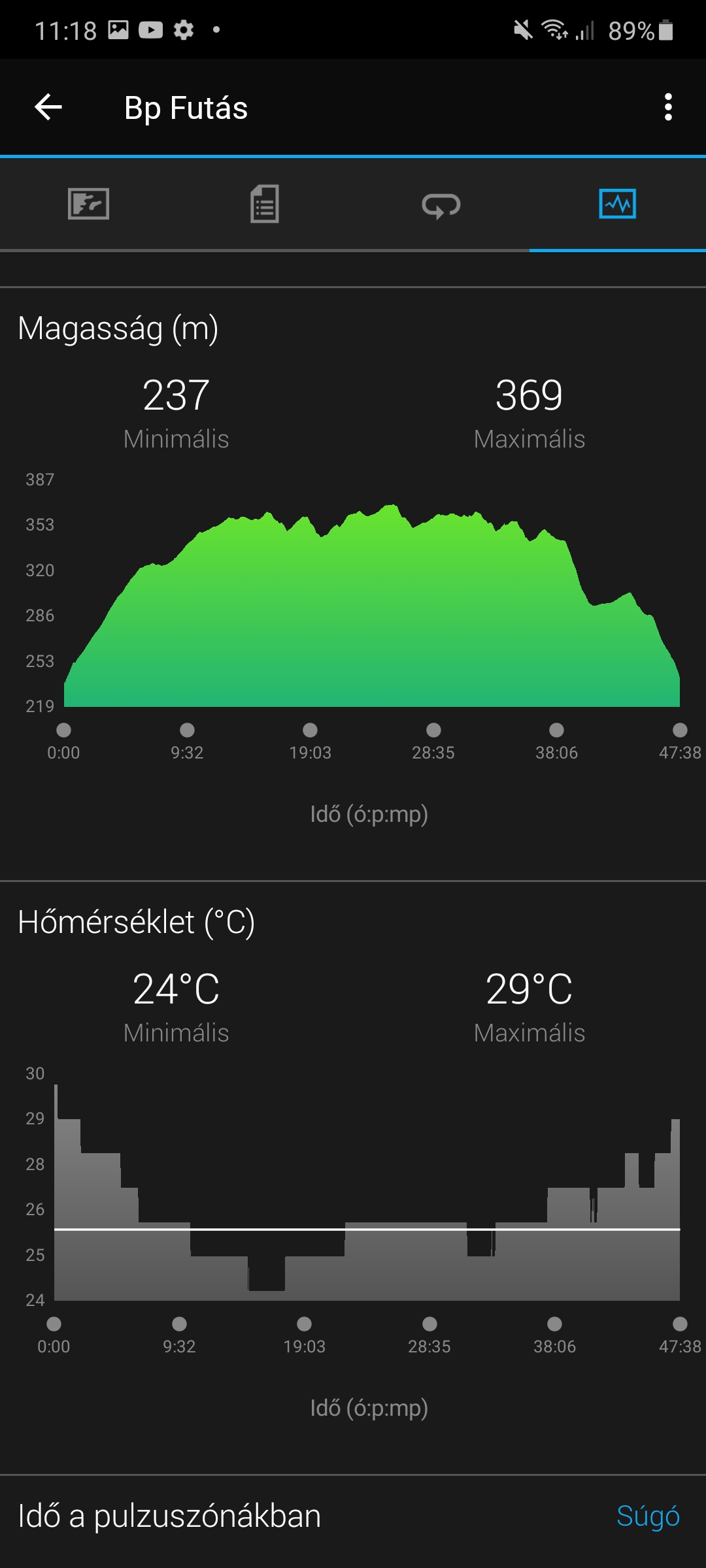The width and height of the screenshot is (706, 1568).
Task: Select the charts tab
Action: pos(618,204)
